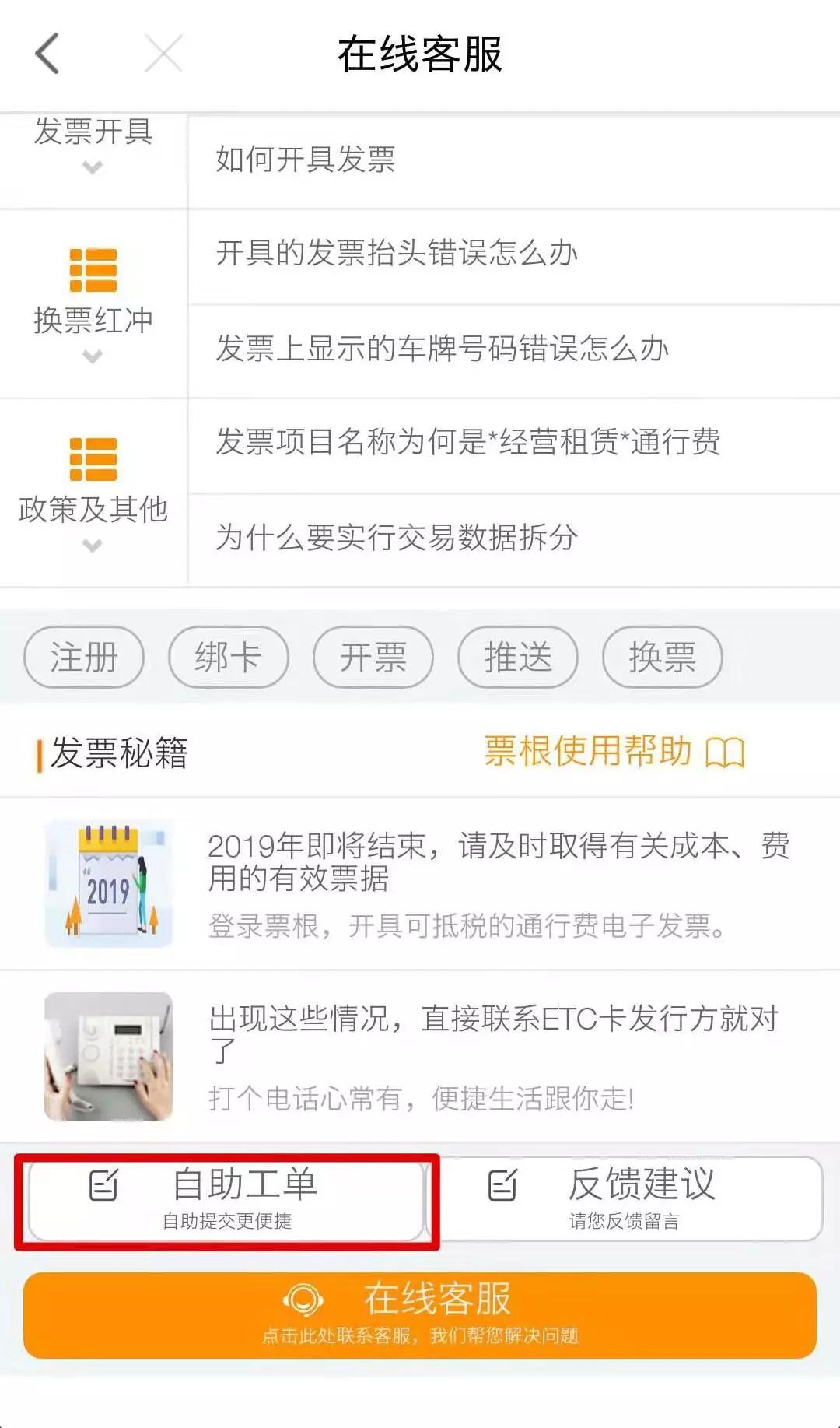
Task: Select the 开票 chip
Action: pos(373,658)
